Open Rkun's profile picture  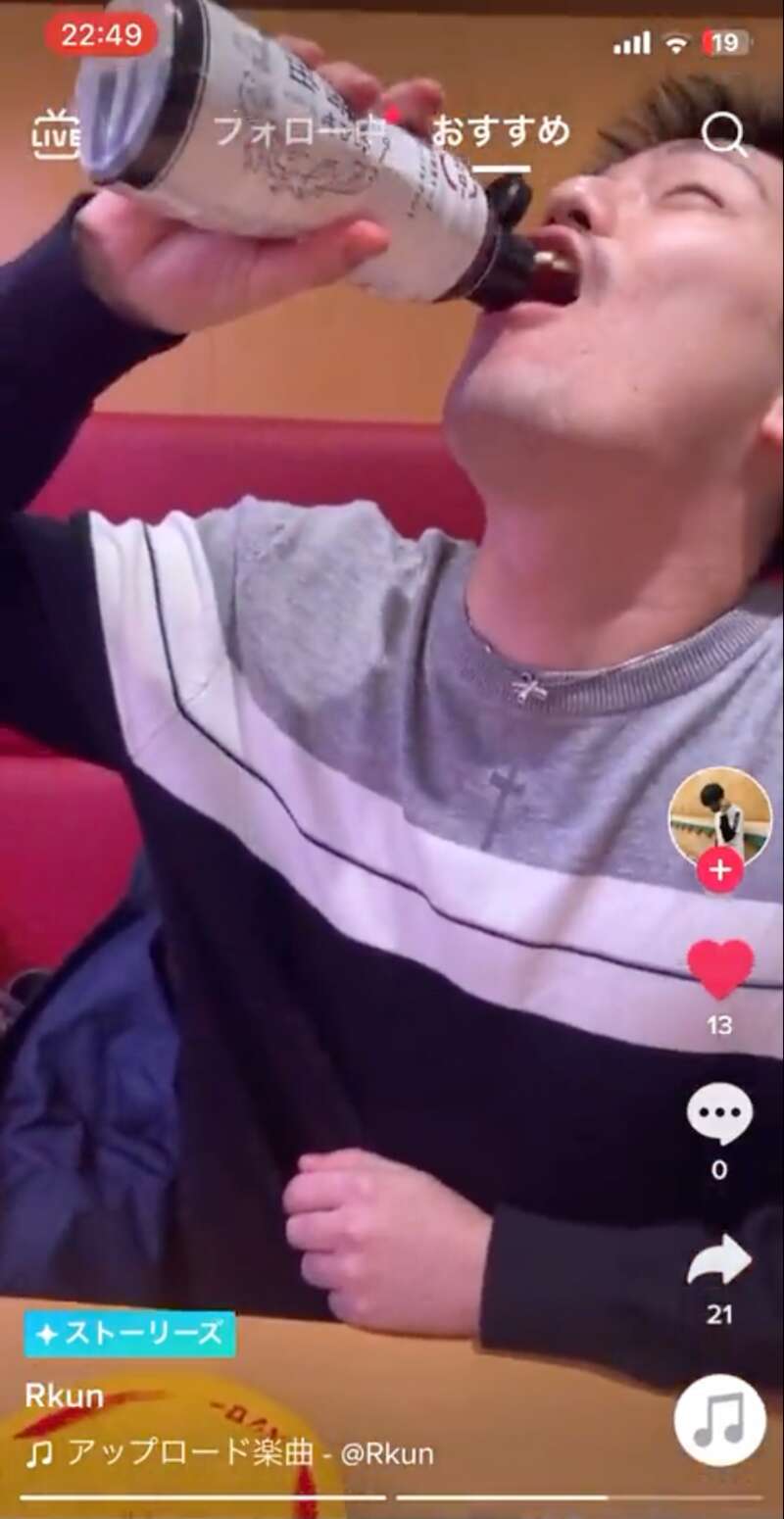(x=719, y=815)
